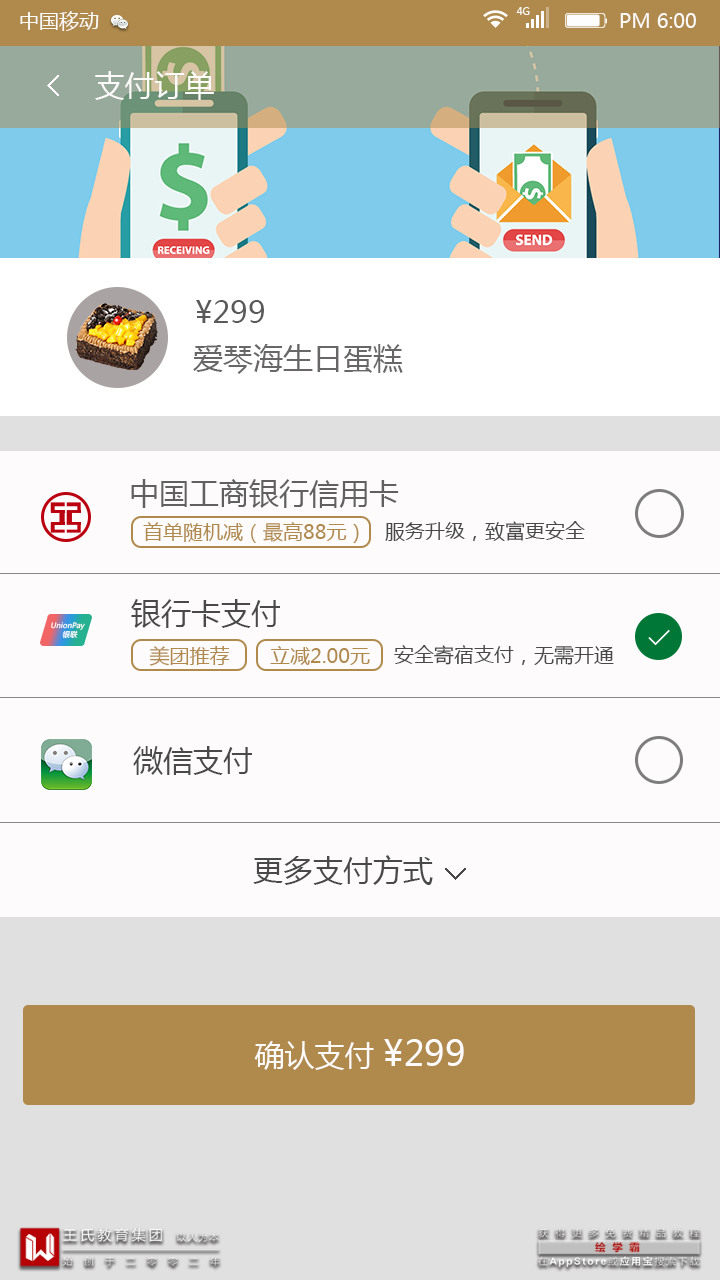720x1280 pixels.
Task: Select 中国工商银行信用卡 as payment method
Action: [658, 514]
